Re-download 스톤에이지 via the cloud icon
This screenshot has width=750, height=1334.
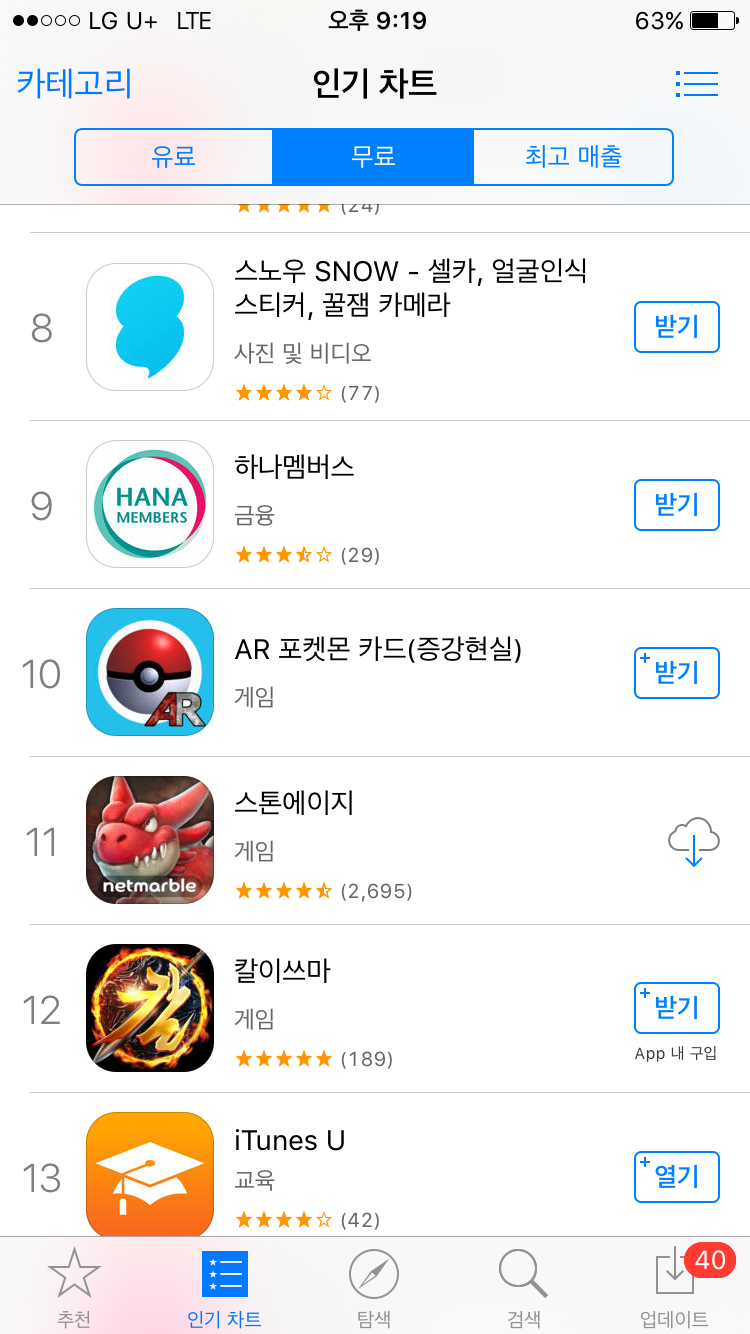pos(693,842)
